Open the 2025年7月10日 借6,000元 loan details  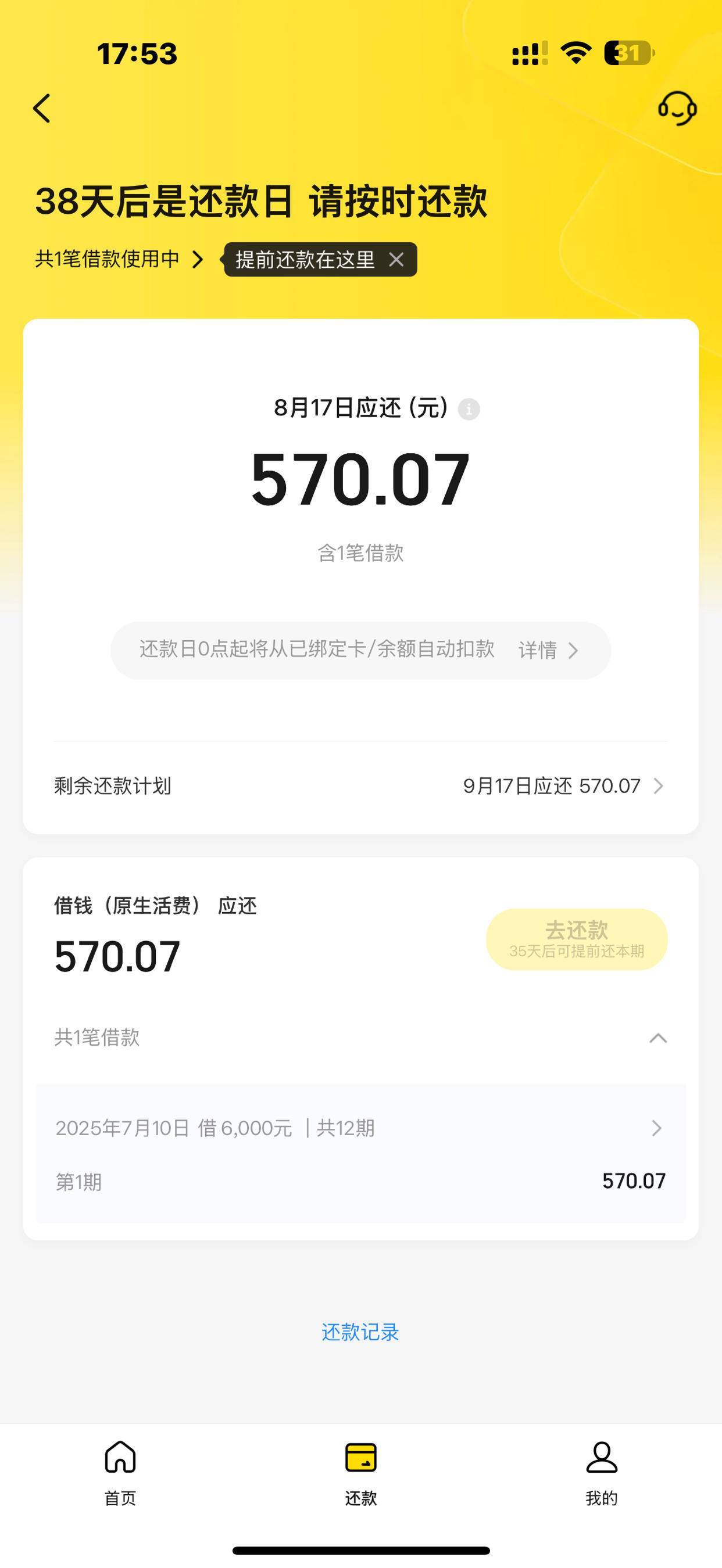pyautogui.click(x=360, y=1128)
